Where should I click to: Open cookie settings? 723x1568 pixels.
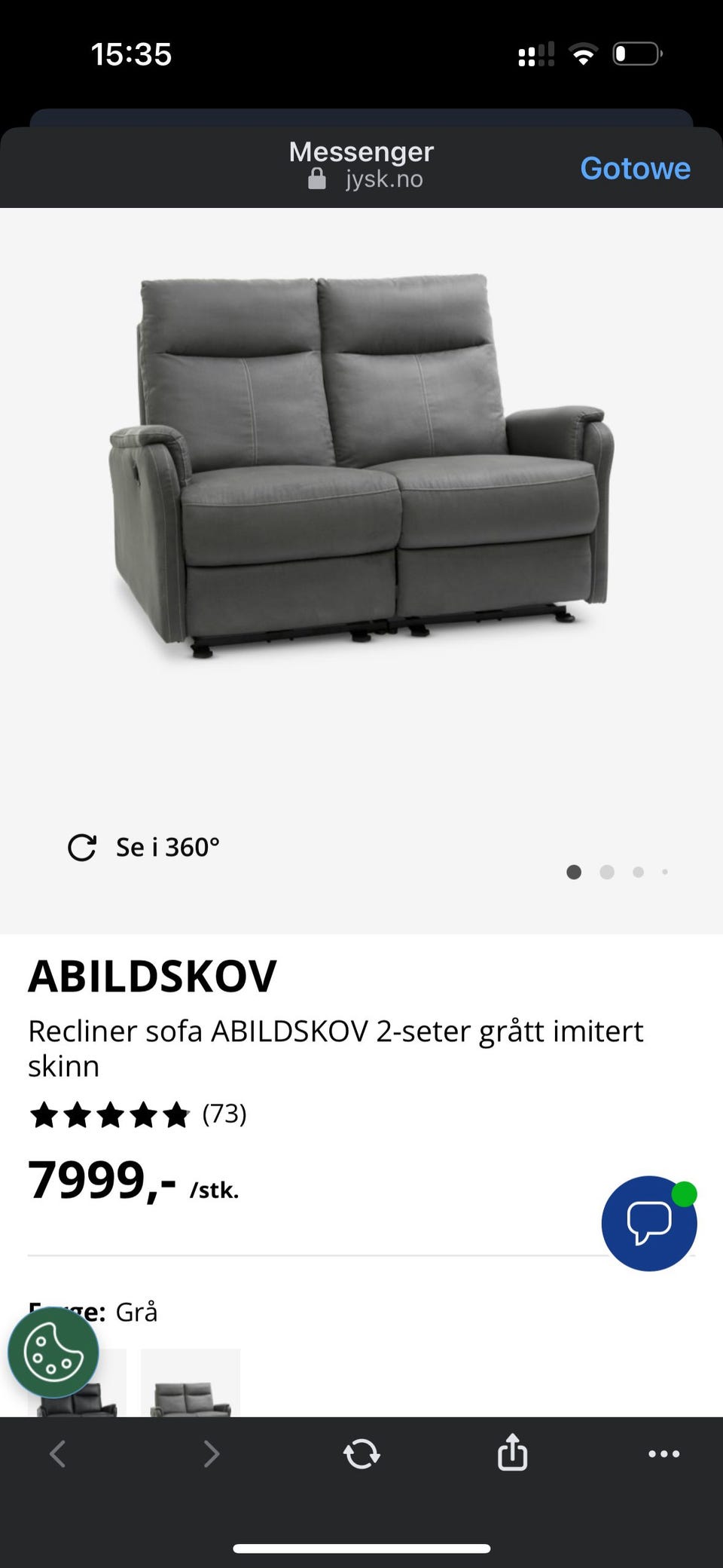(53, 1353)
